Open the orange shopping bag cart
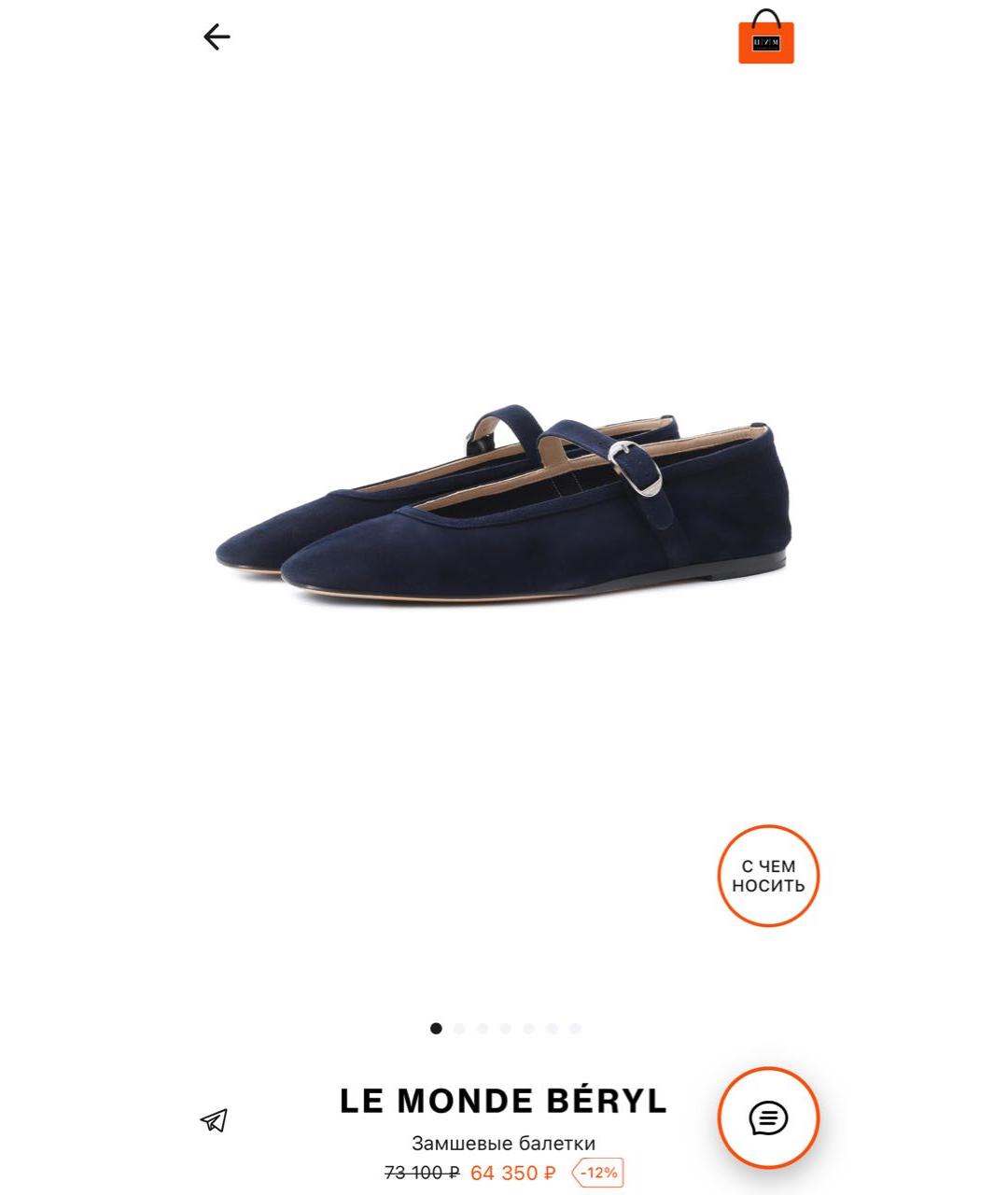1008x1195 pixels. click(x=765, y=38)
